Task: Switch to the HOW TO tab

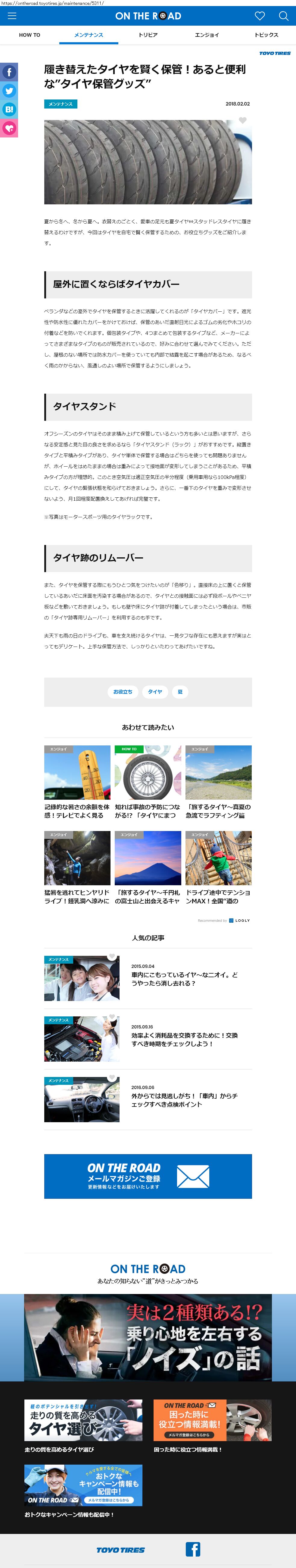Action: pyautogui.click(x=29, y=35)
